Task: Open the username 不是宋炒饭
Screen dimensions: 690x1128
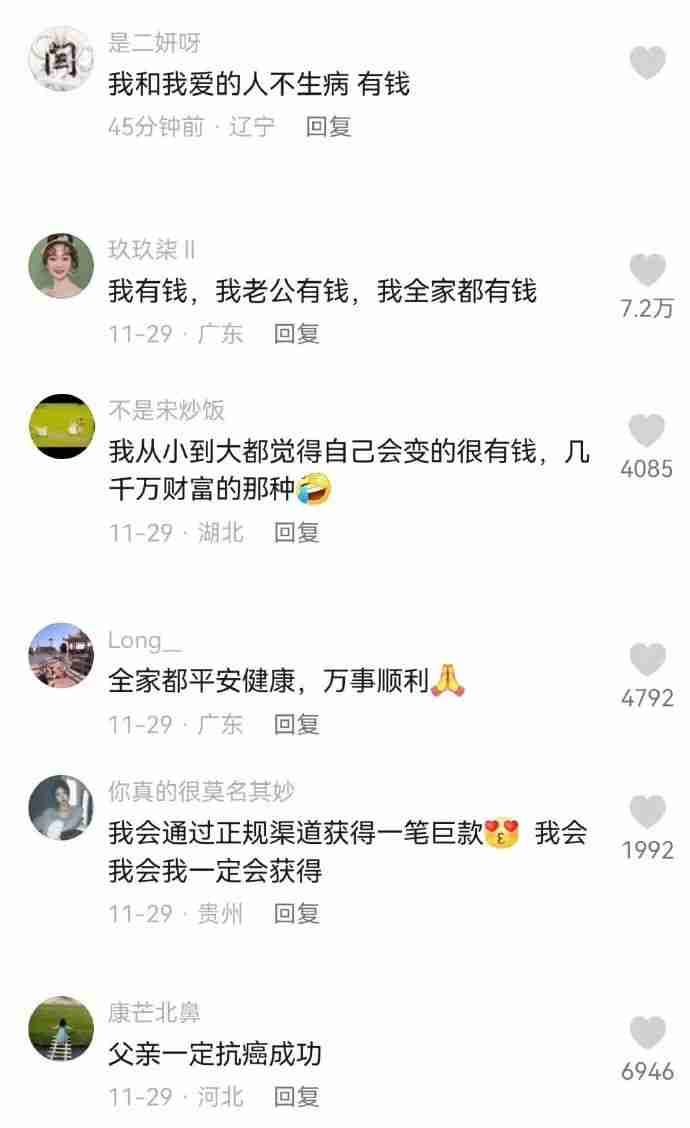Action: [x=166, y=410]
